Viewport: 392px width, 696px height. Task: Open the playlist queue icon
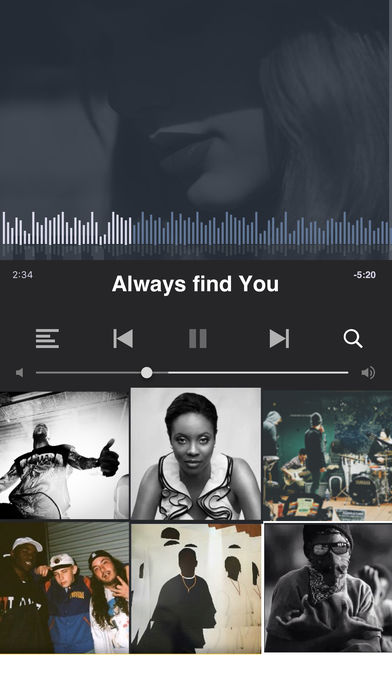[47, 339]
